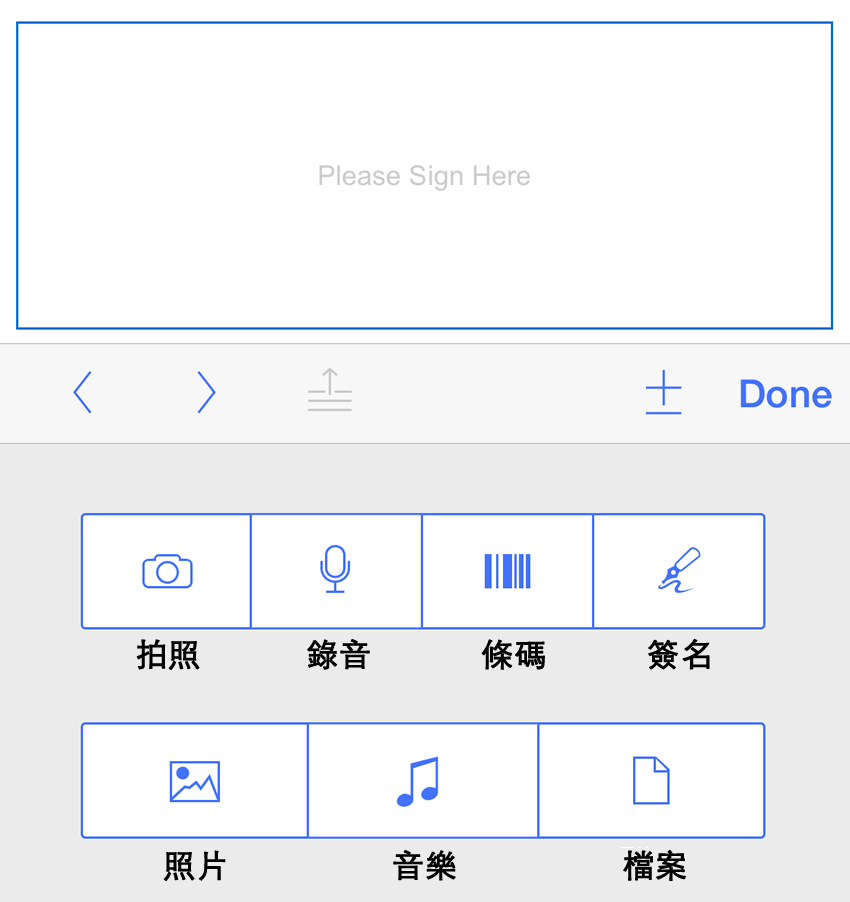This screenshot has width=850, height=902.
Task: Choose the 檔案 file attachment option
Action: (x=654, y=866)
